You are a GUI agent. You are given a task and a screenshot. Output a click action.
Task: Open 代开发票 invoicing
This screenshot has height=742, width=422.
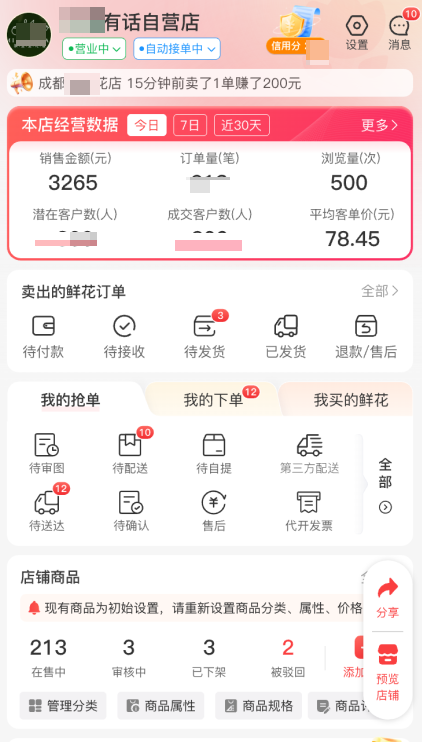pos(309,511)
